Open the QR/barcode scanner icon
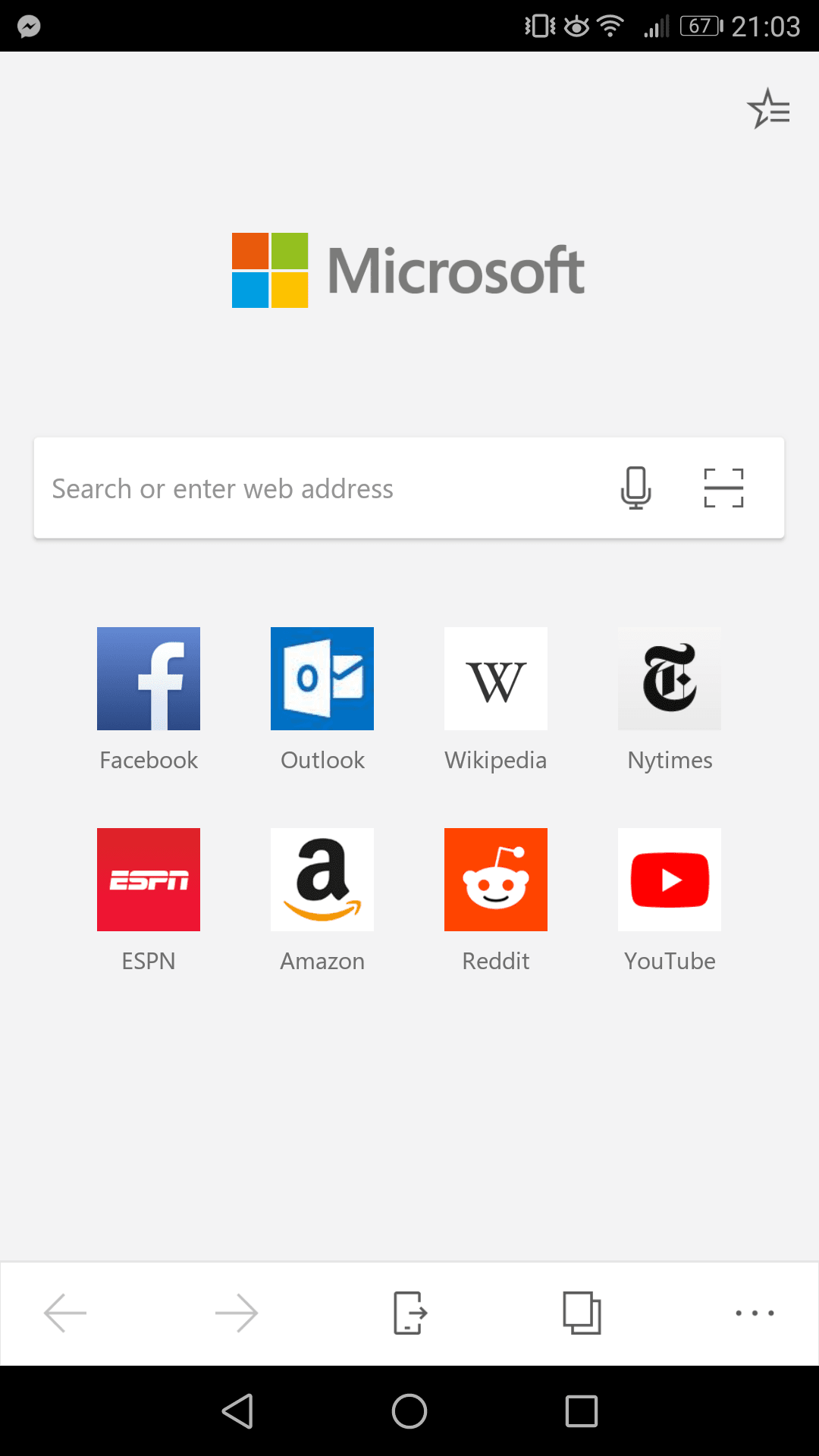This screenshot has height=1456, width=819. pos(723,488)
